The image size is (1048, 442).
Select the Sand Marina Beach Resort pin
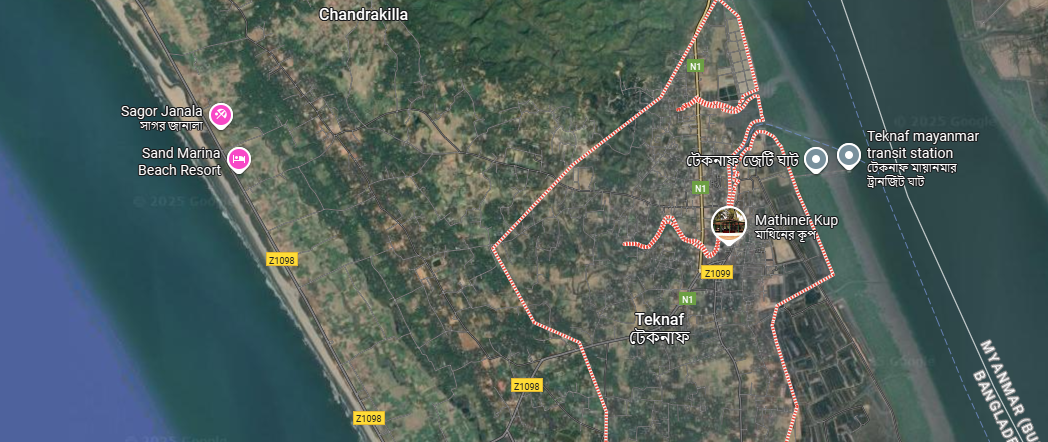pos(238,158)
